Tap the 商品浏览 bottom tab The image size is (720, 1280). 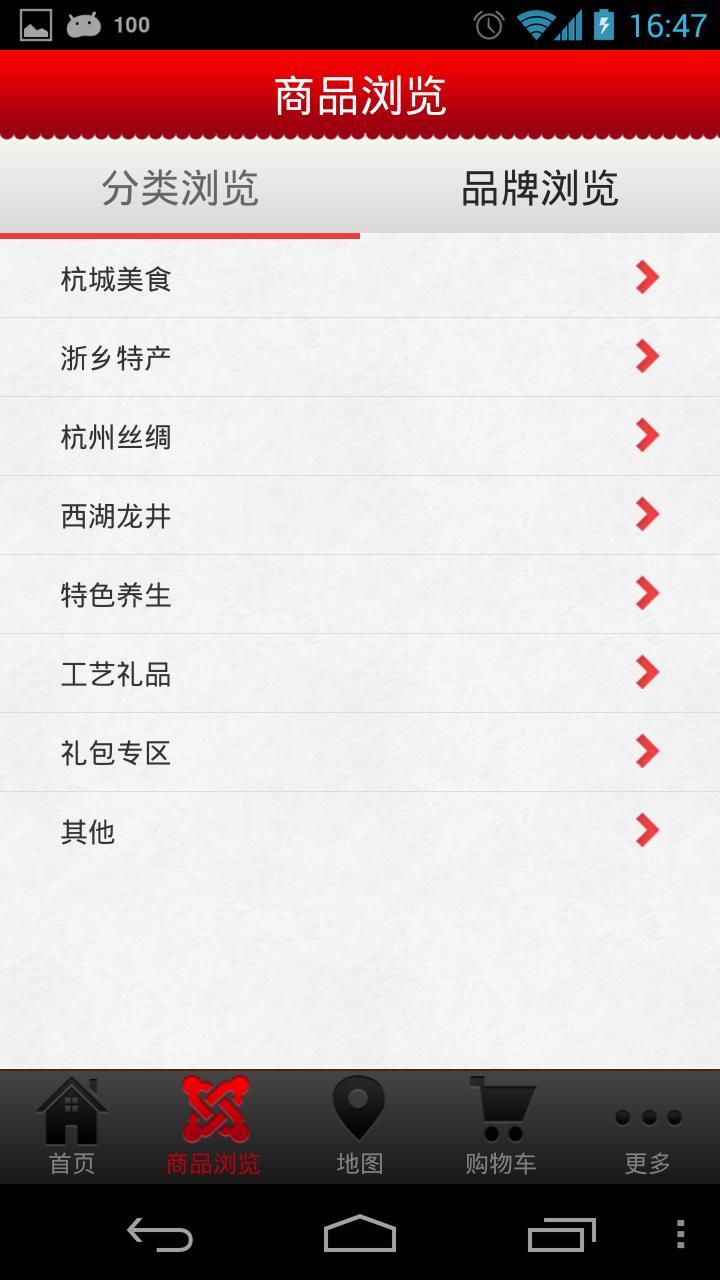(214, 1127)
